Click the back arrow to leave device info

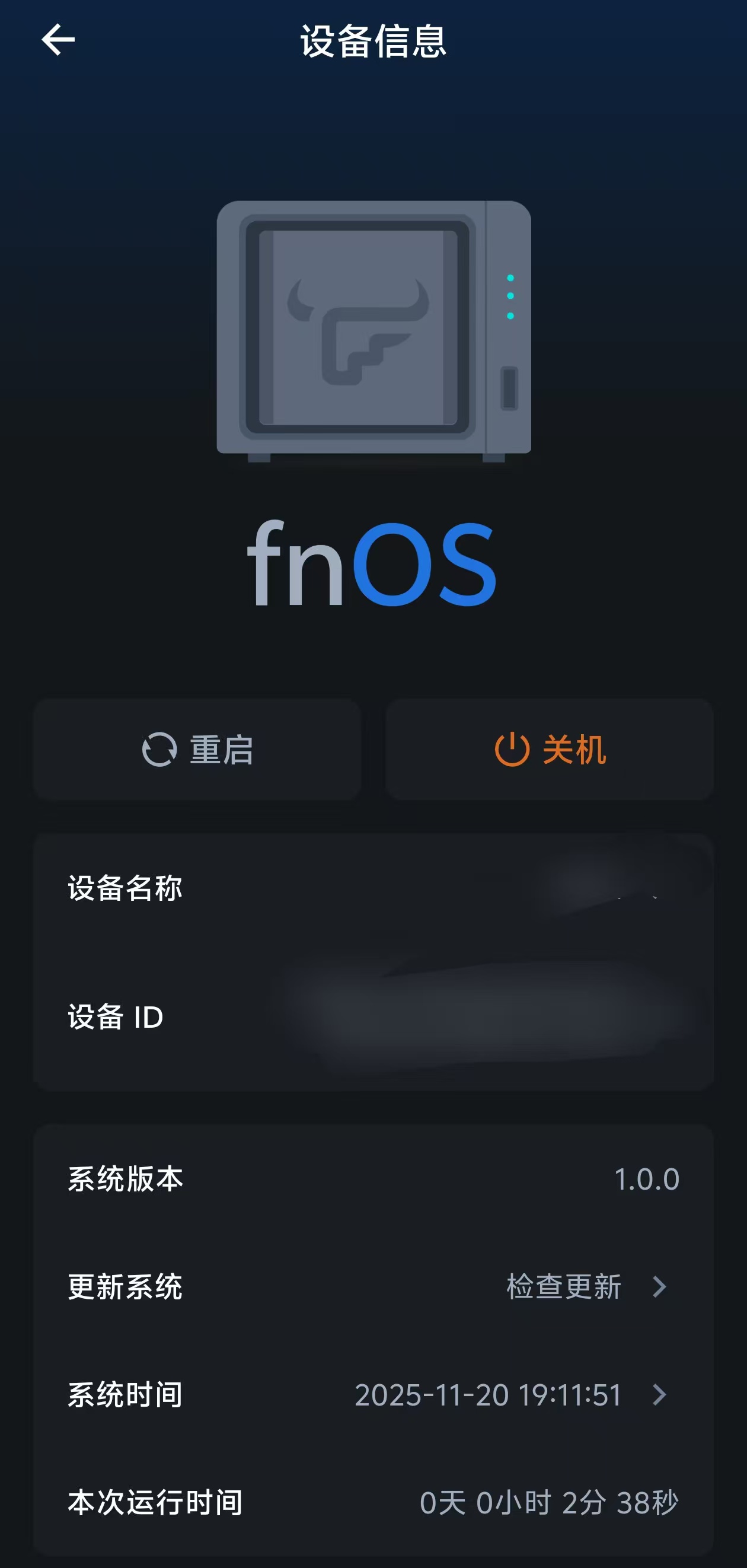pyautogui.click(x=58, y=40)
